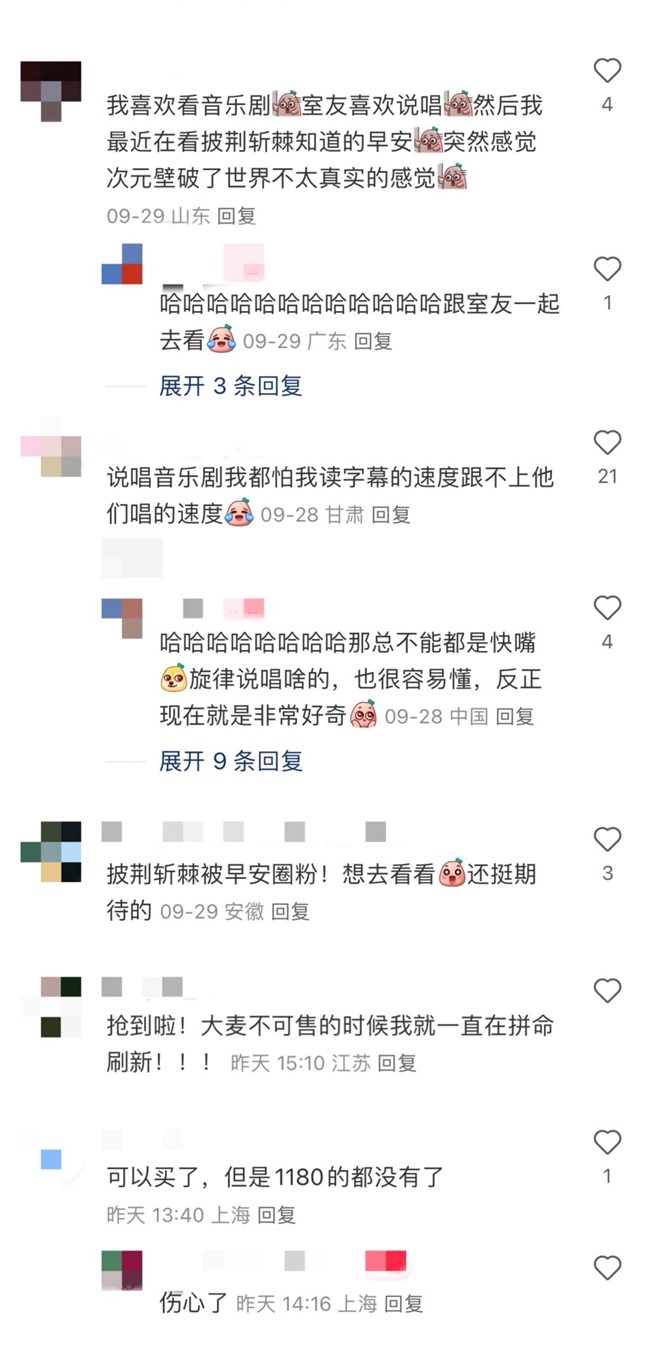This screenshot has height=1346, width=650.
Task: Reply to the 山东 comment from 09-29
Action: coord(236,215)
